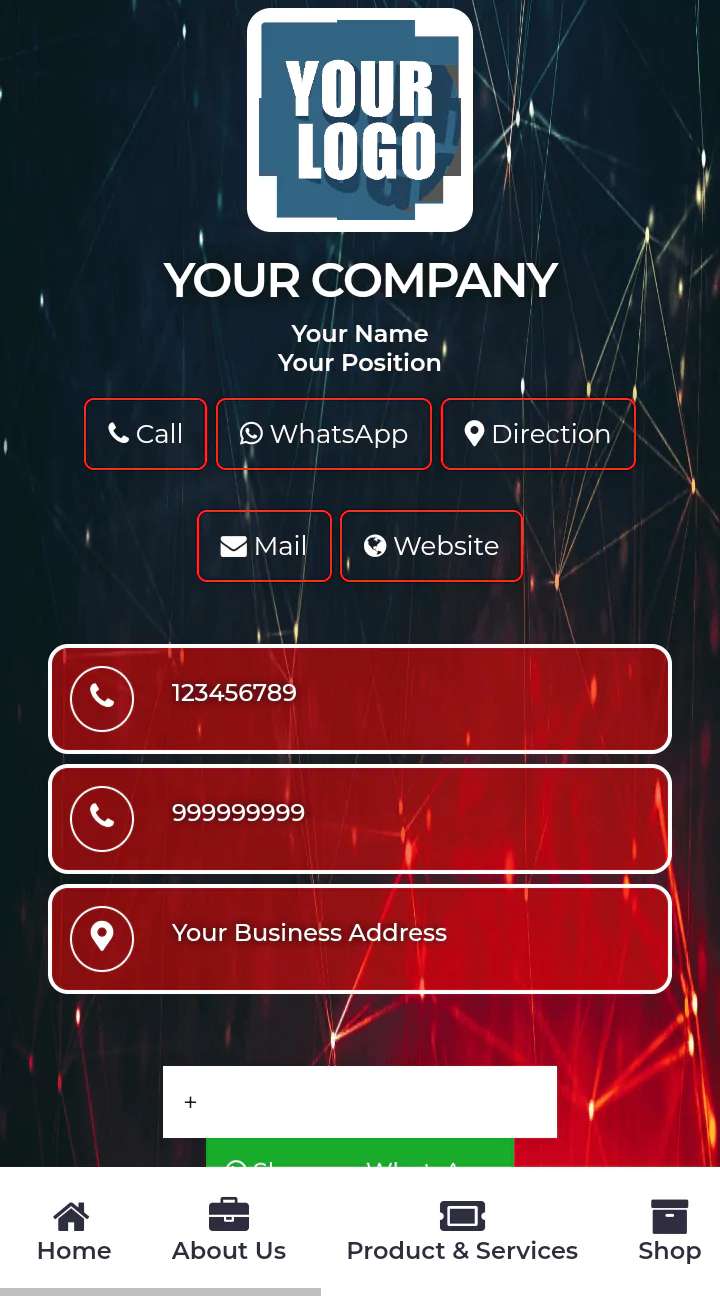Viewport: 720px width, 1296px height.
Task: Tap the Call button
Action: pyautogui.click(x=145, y=434)
